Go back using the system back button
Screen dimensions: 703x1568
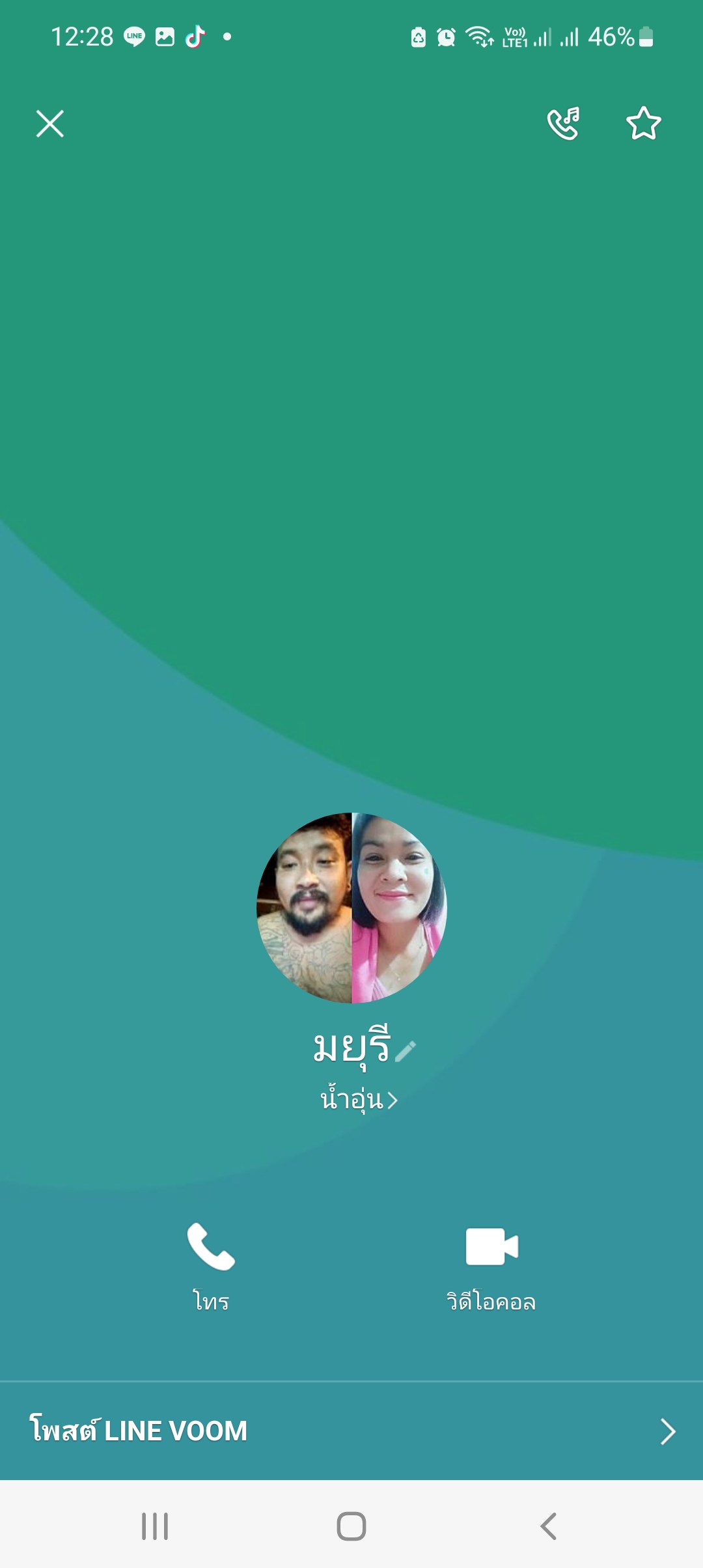pyautogui.click(x=548, y=1526)
